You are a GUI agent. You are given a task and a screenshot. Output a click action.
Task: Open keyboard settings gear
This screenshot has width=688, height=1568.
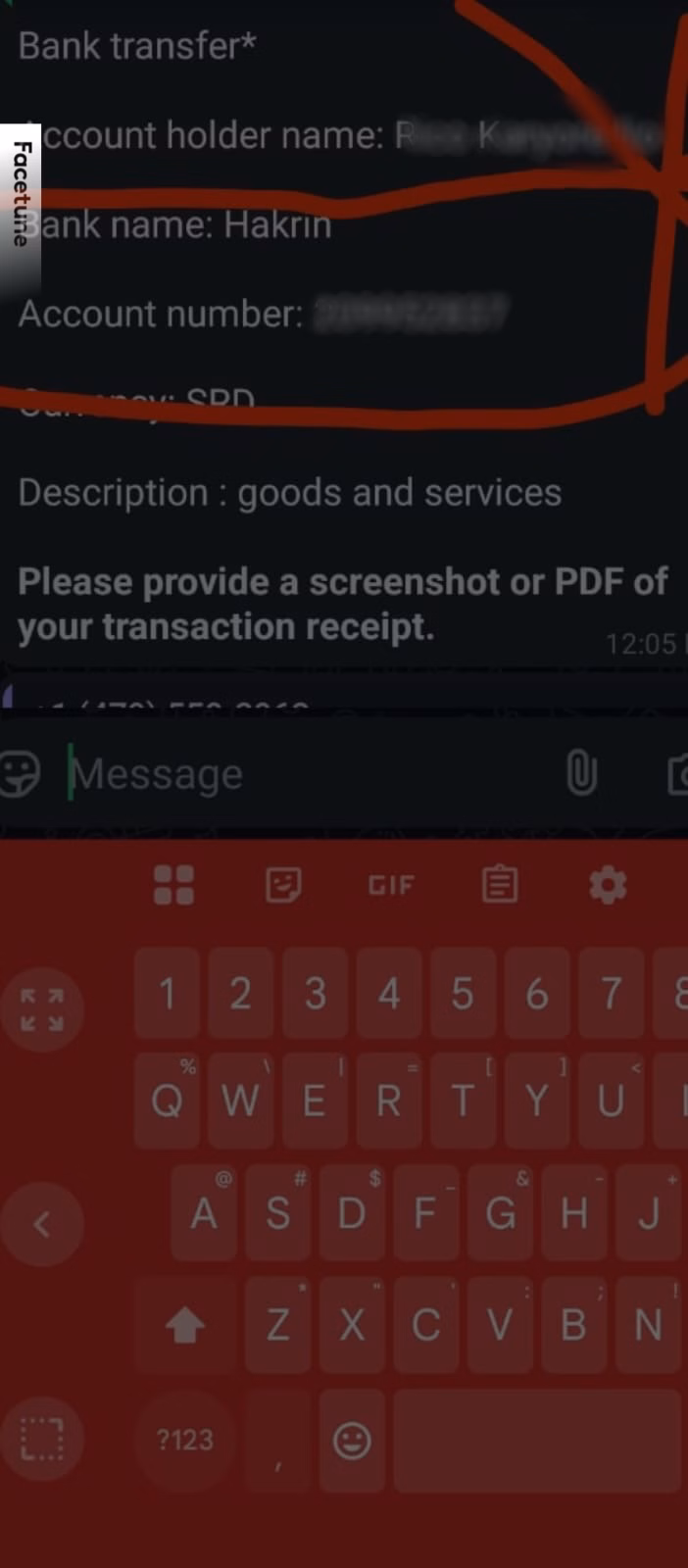608,886
